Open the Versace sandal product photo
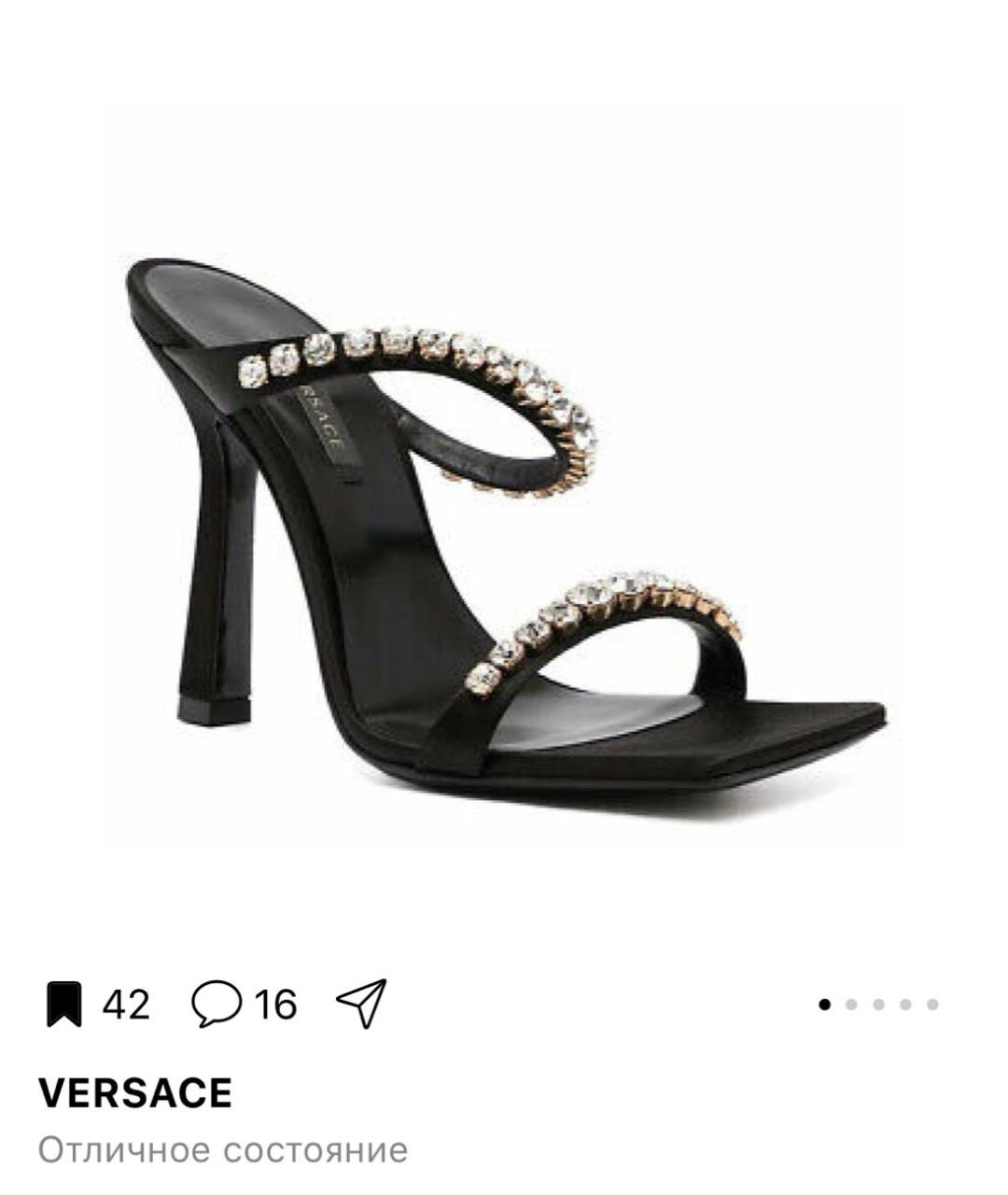The height and width of the screenshot is (1195, 1008). pos(504,523)
